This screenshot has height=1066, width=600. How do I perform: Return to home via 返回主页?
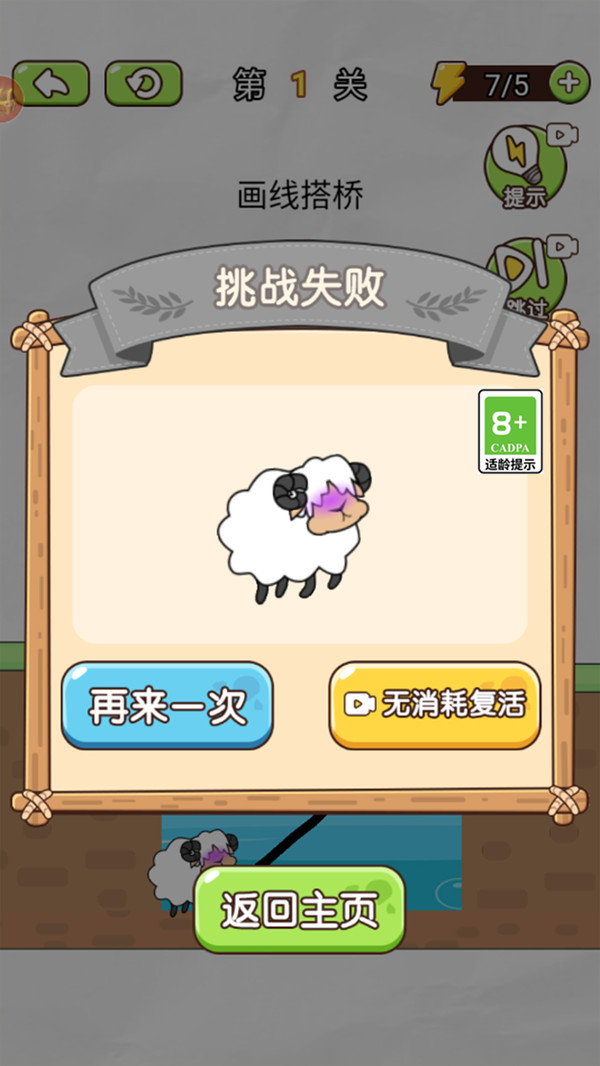[x=299, y=909]
